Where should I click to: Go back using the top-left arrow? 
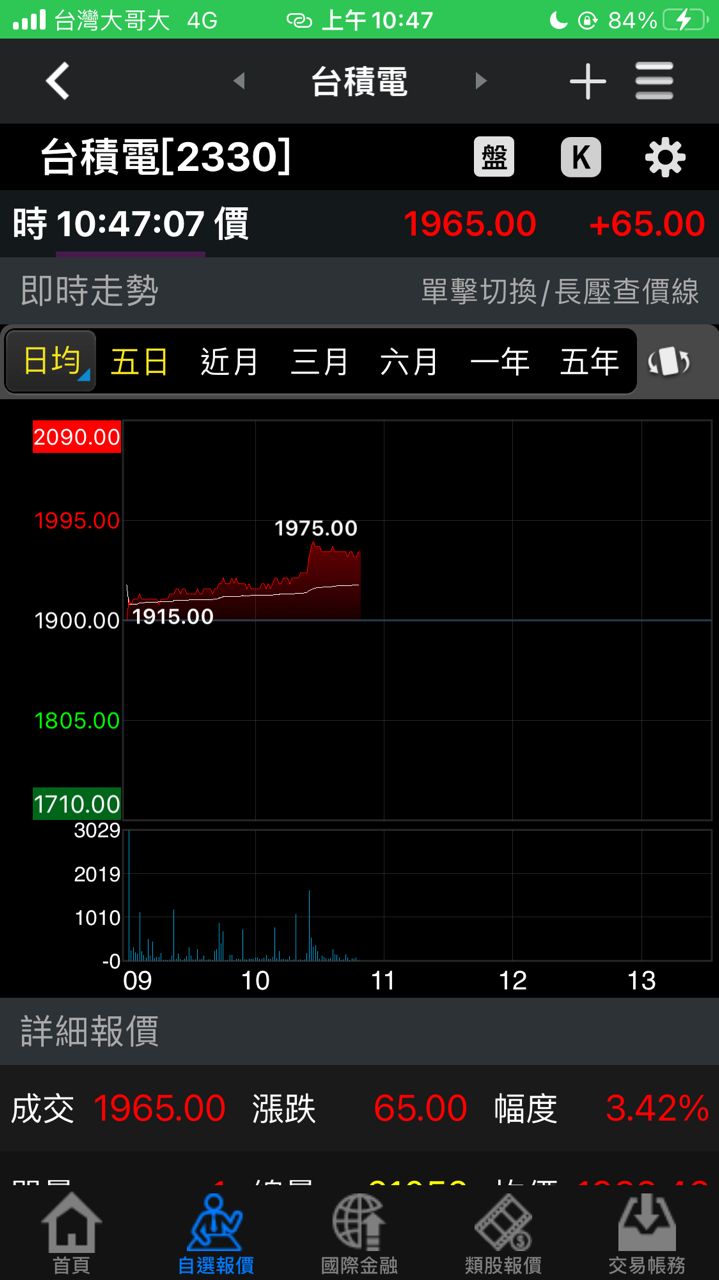click(58, 81)
